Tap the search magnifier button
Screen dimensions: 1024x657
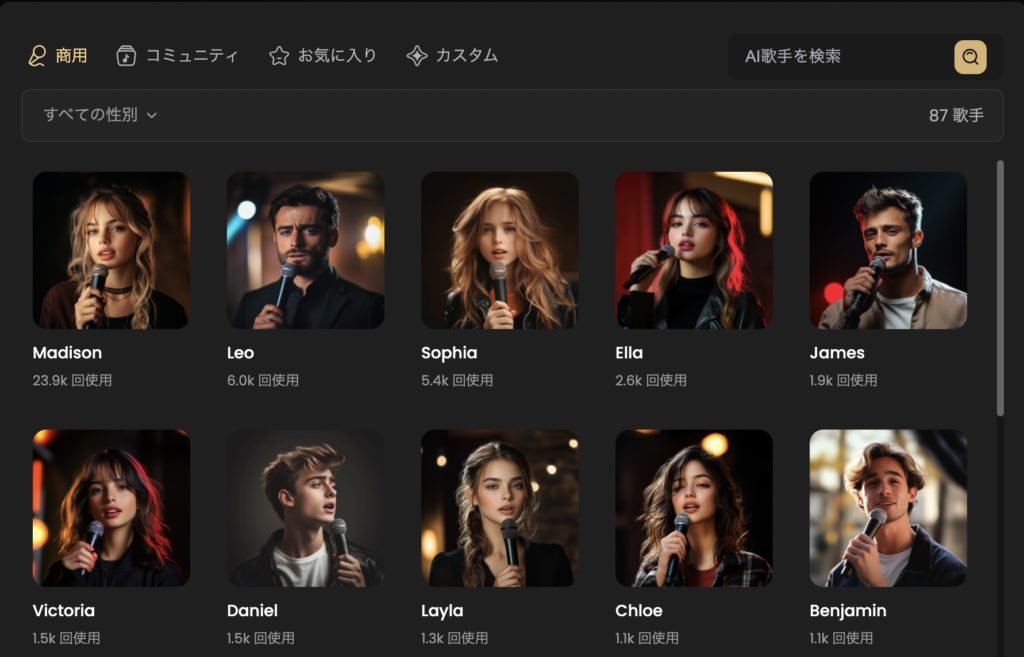pos(970,57)
